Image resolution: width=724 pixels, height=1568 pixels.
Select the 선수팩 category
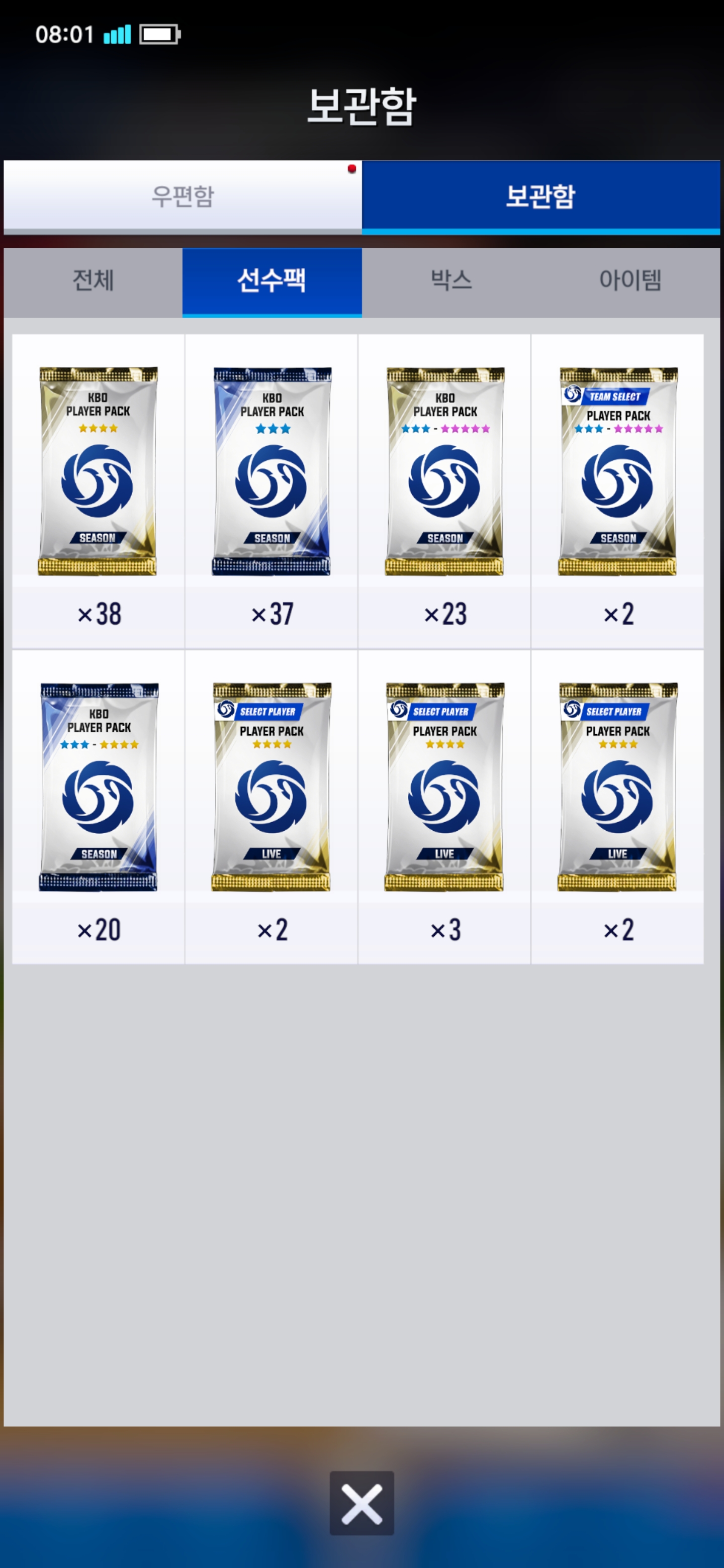coord(271,280)
